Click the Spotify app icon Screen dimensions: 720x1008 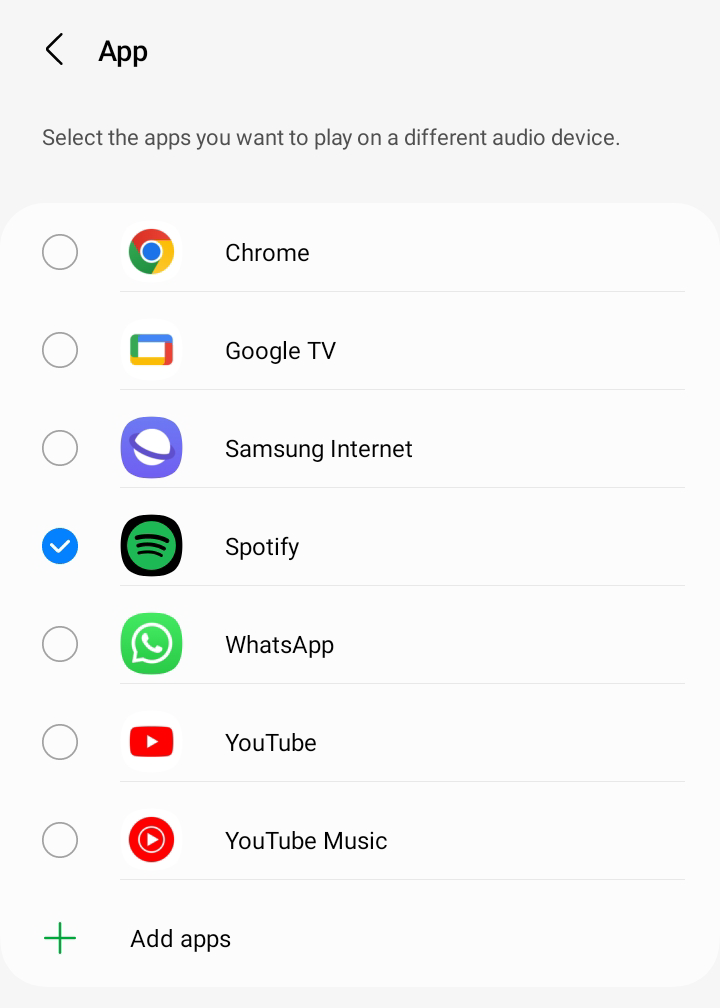pos(151,546)
